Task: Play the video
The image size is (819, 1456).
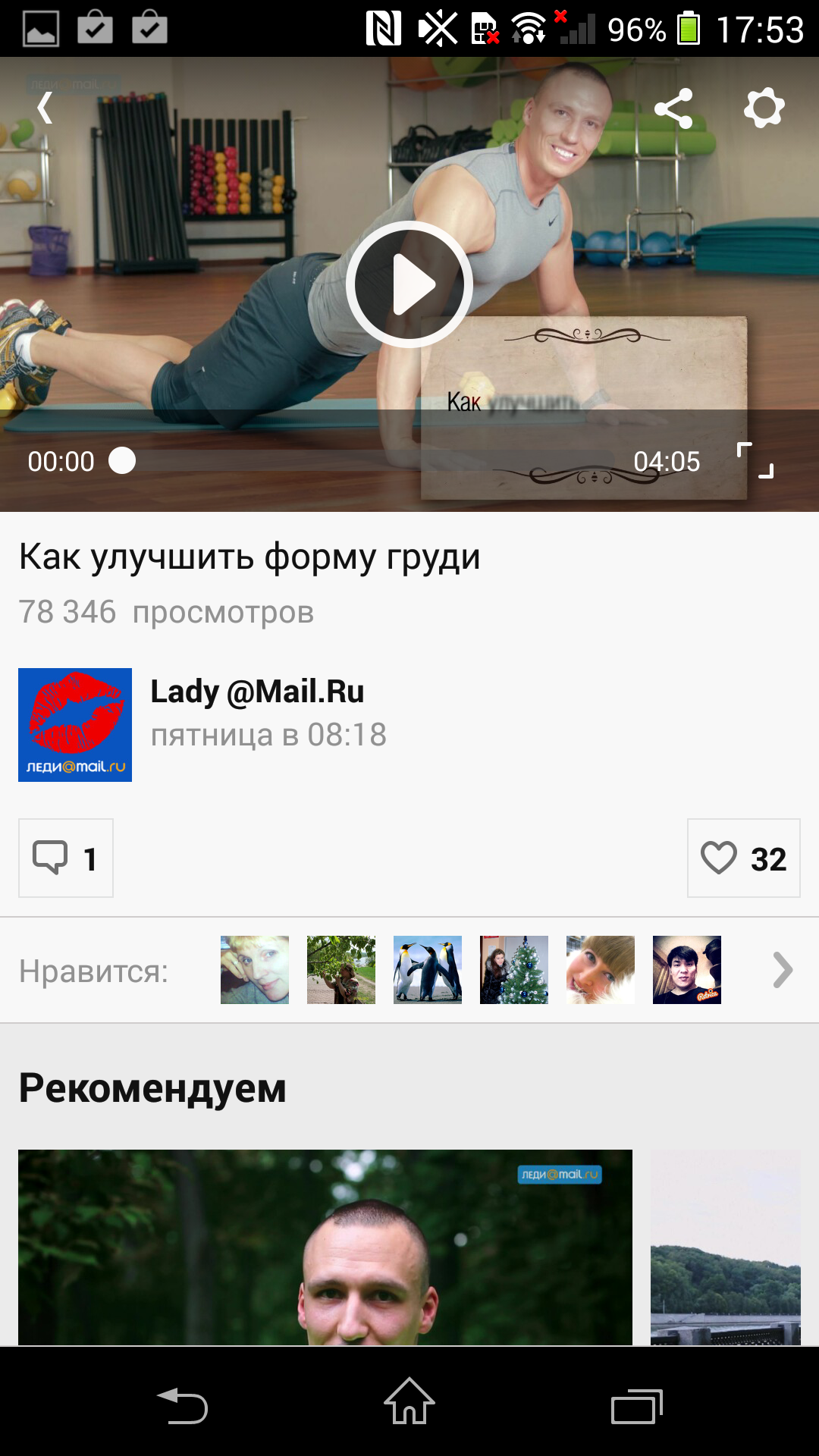Action: pos(409,284)
